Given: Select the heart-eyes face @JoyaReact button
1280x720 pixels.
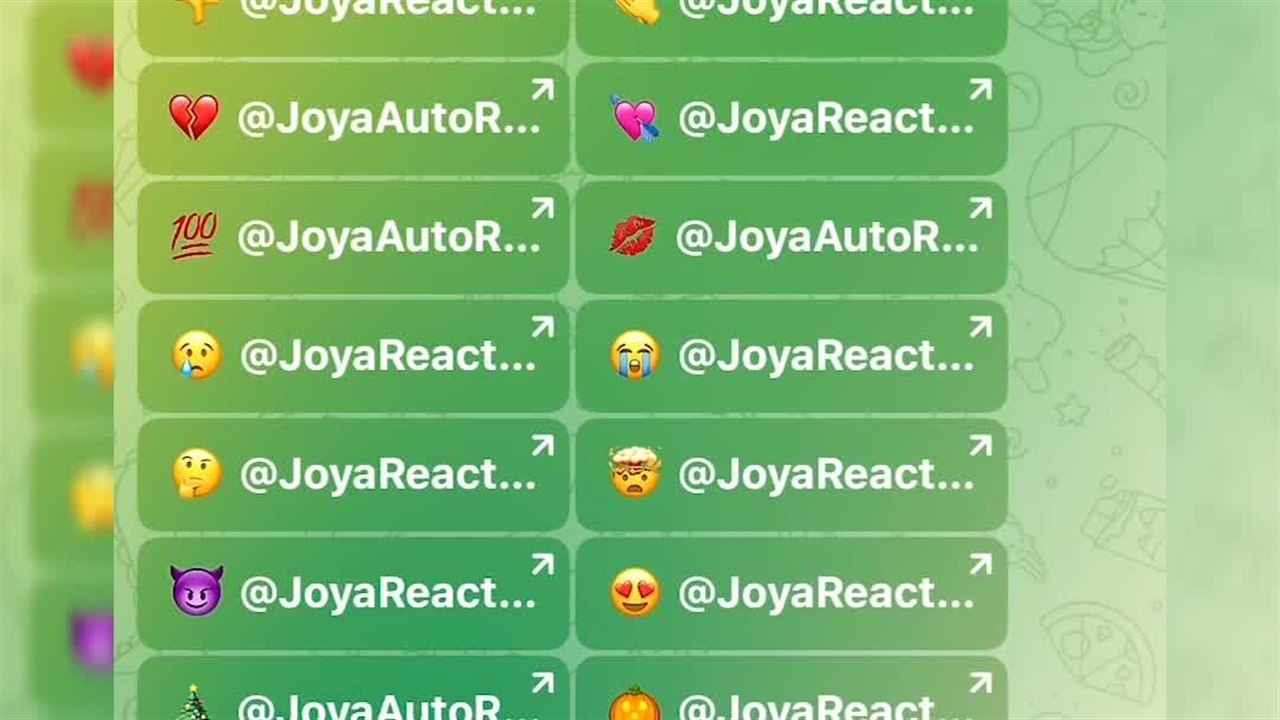Looking at the screenshot, I should coord(791,593).
